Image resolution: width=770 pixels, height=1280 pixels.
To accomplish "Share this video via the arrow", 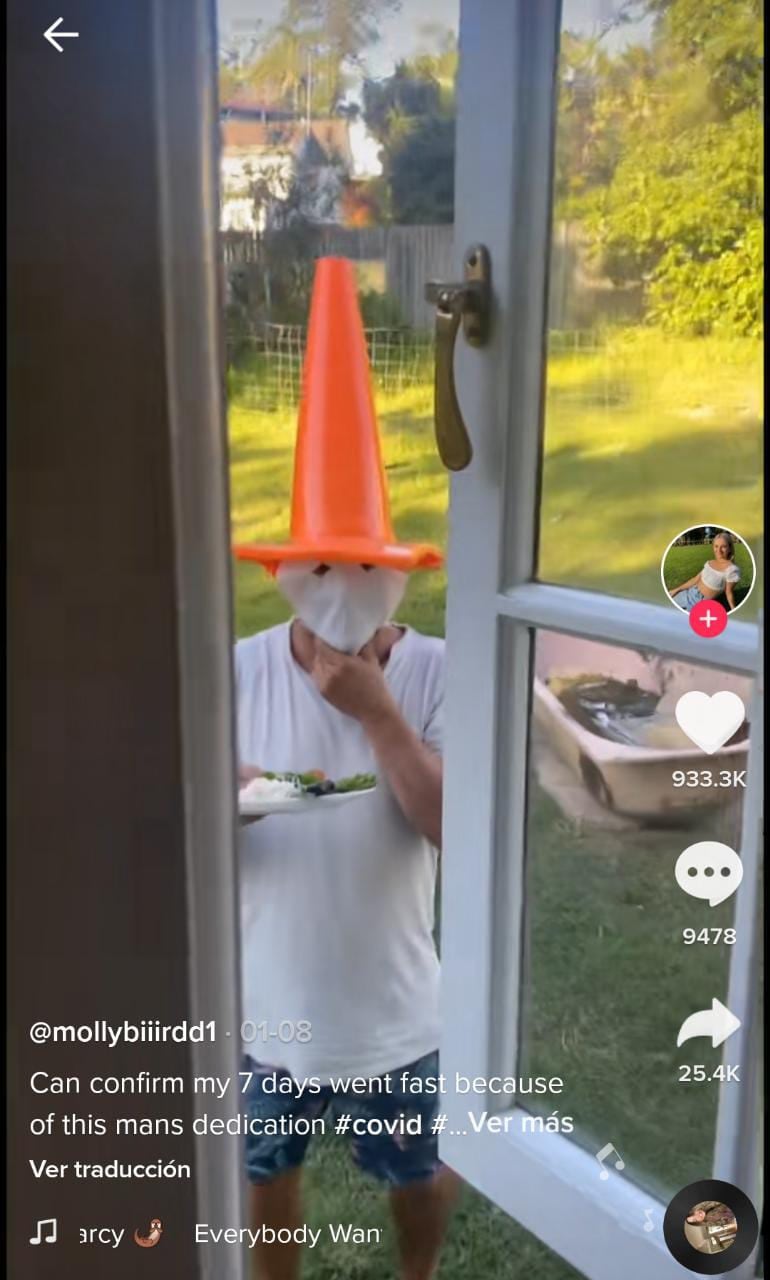I will click(708, 1026).
